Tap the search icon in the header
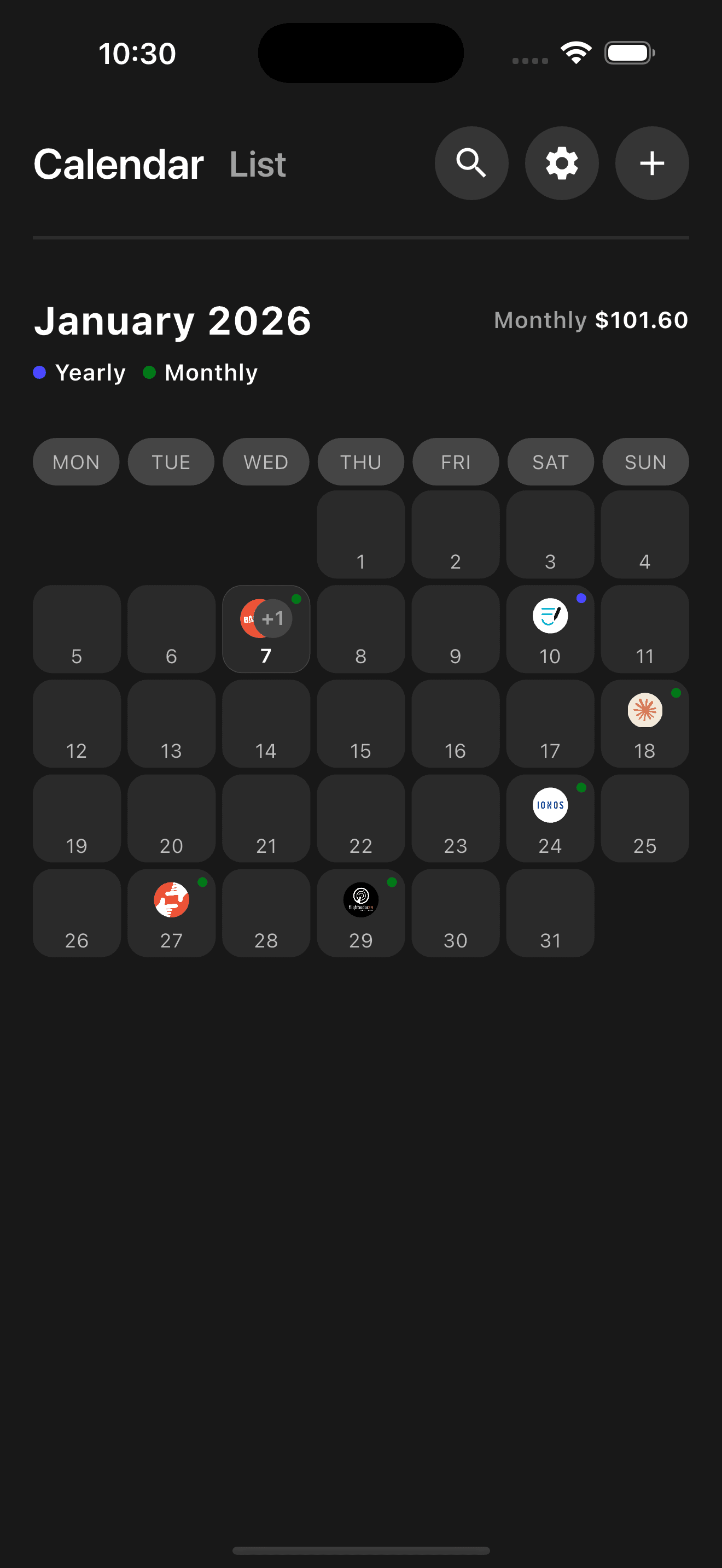722x1568 pixels. pyautogui.click(x=471, y=163)
